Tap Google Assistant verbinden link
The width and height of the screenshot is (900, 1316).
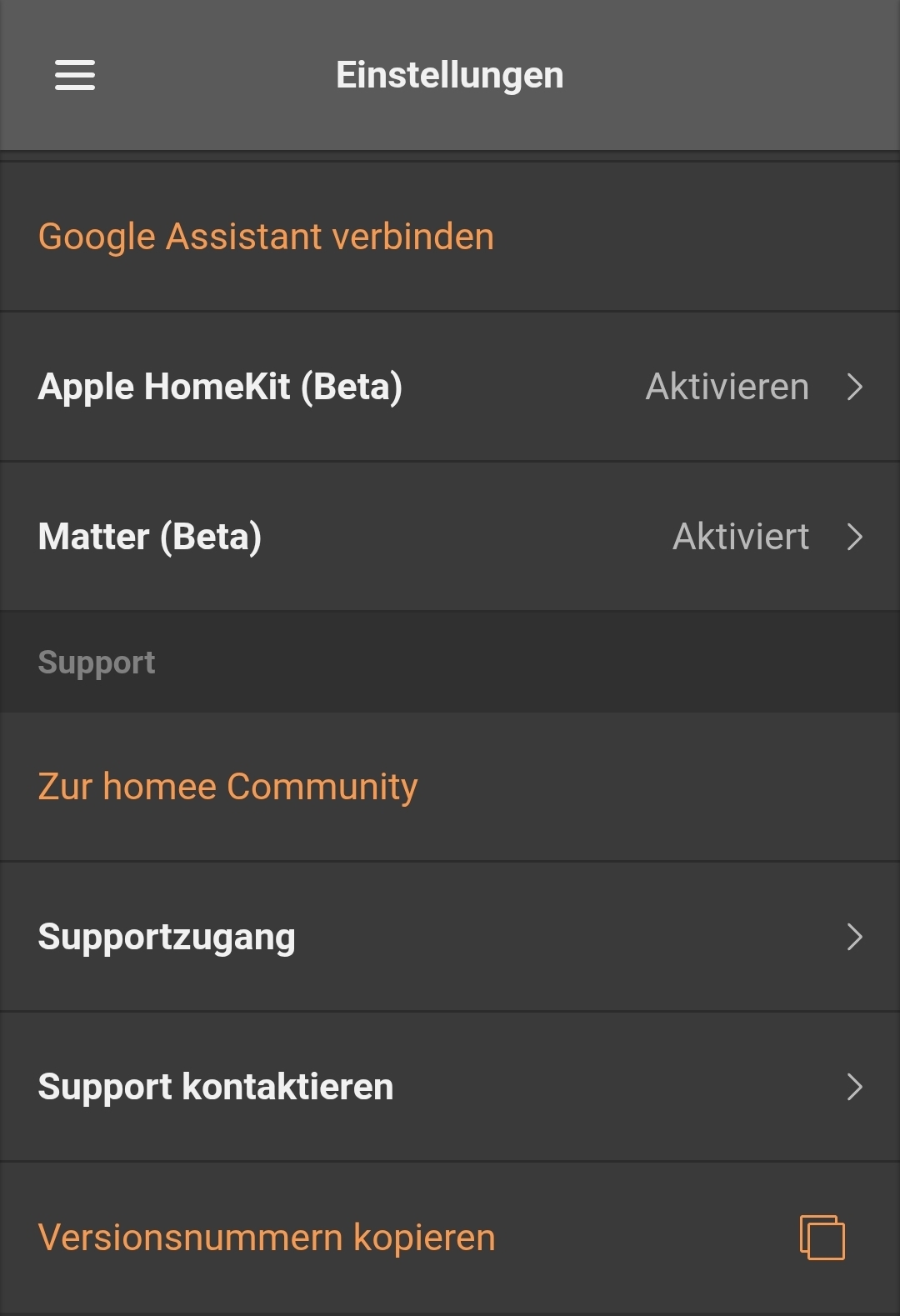click(x=266, y=237)
